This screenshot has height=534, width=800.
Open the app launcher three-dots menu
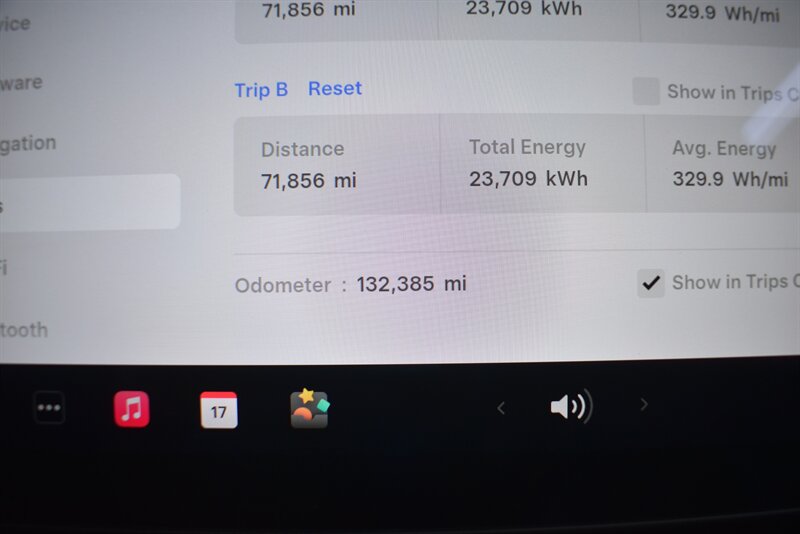(49, 408)
